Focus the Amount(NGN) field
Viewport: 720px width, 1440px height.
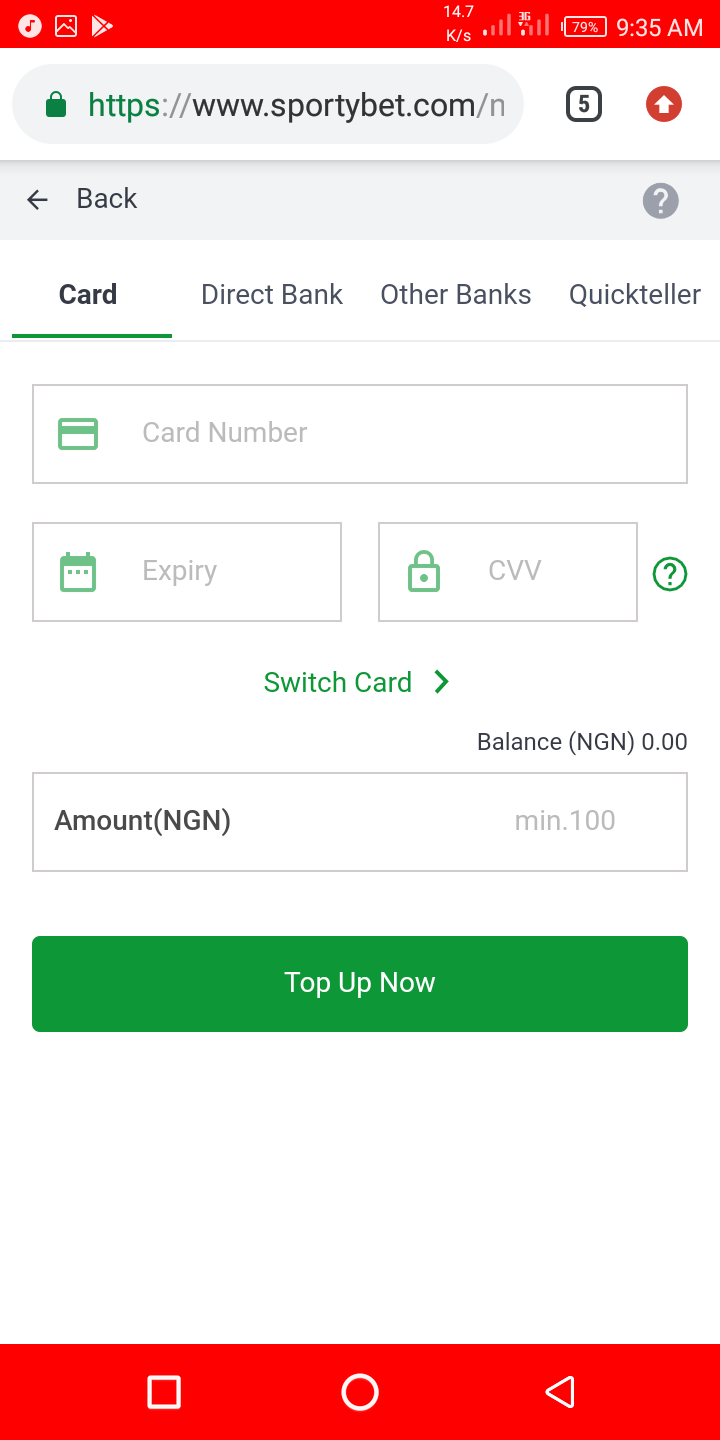[360, 822]
